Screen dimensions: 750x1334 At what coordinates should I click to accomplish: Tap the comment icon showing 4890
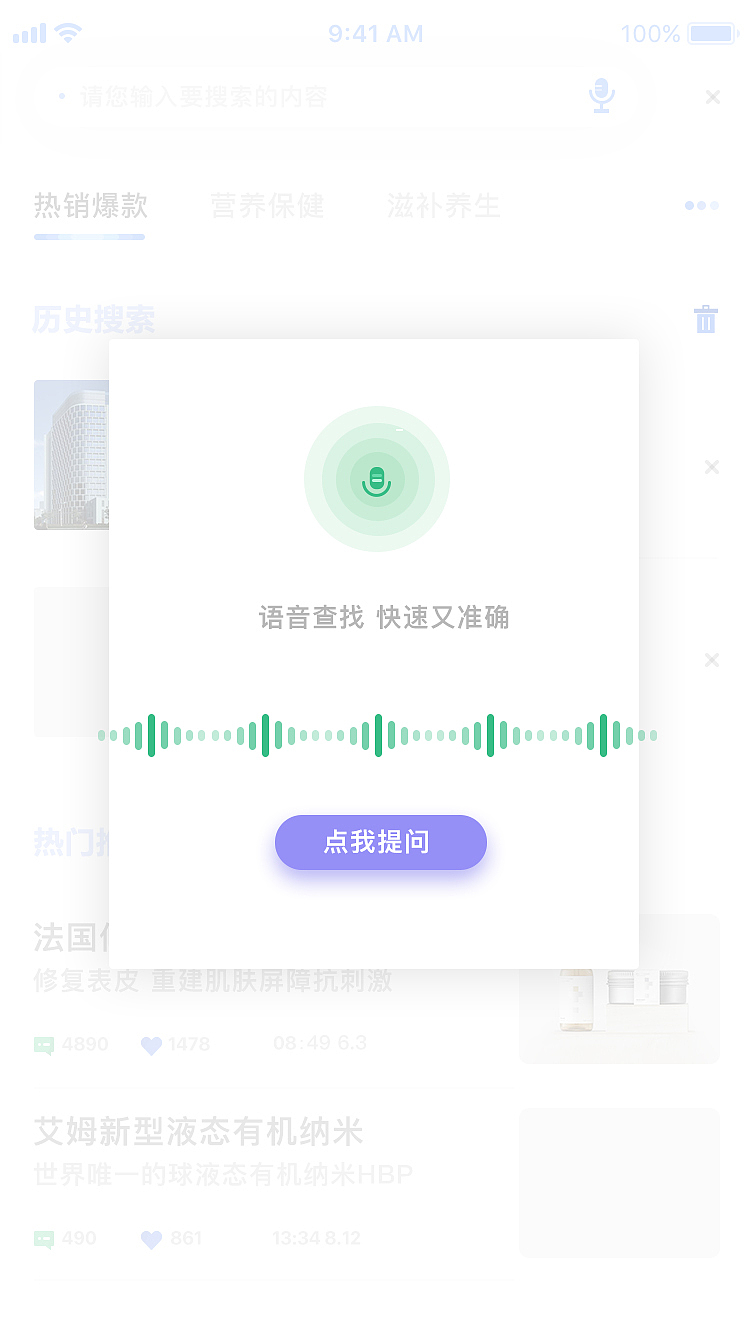coord(43,1045)
